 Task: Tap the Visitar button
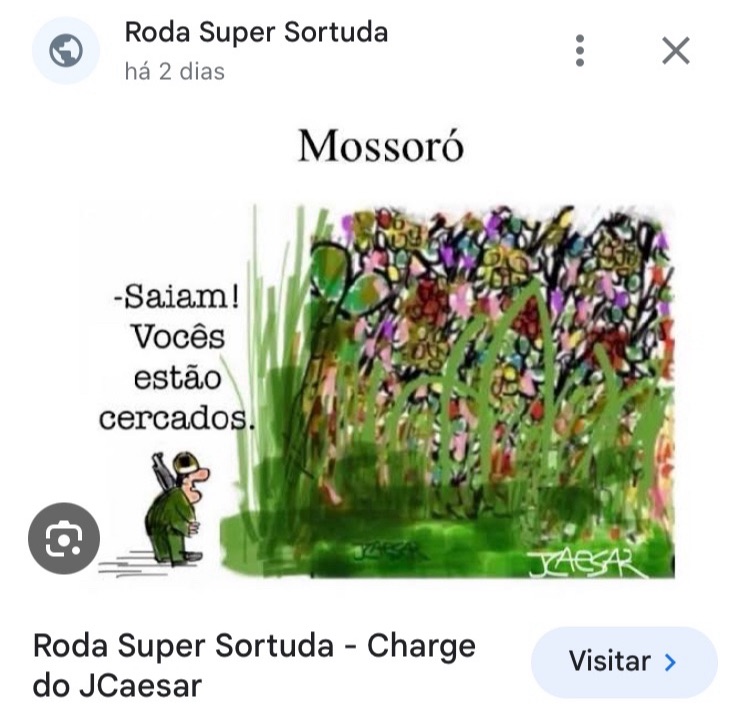[x=623, y=662]
